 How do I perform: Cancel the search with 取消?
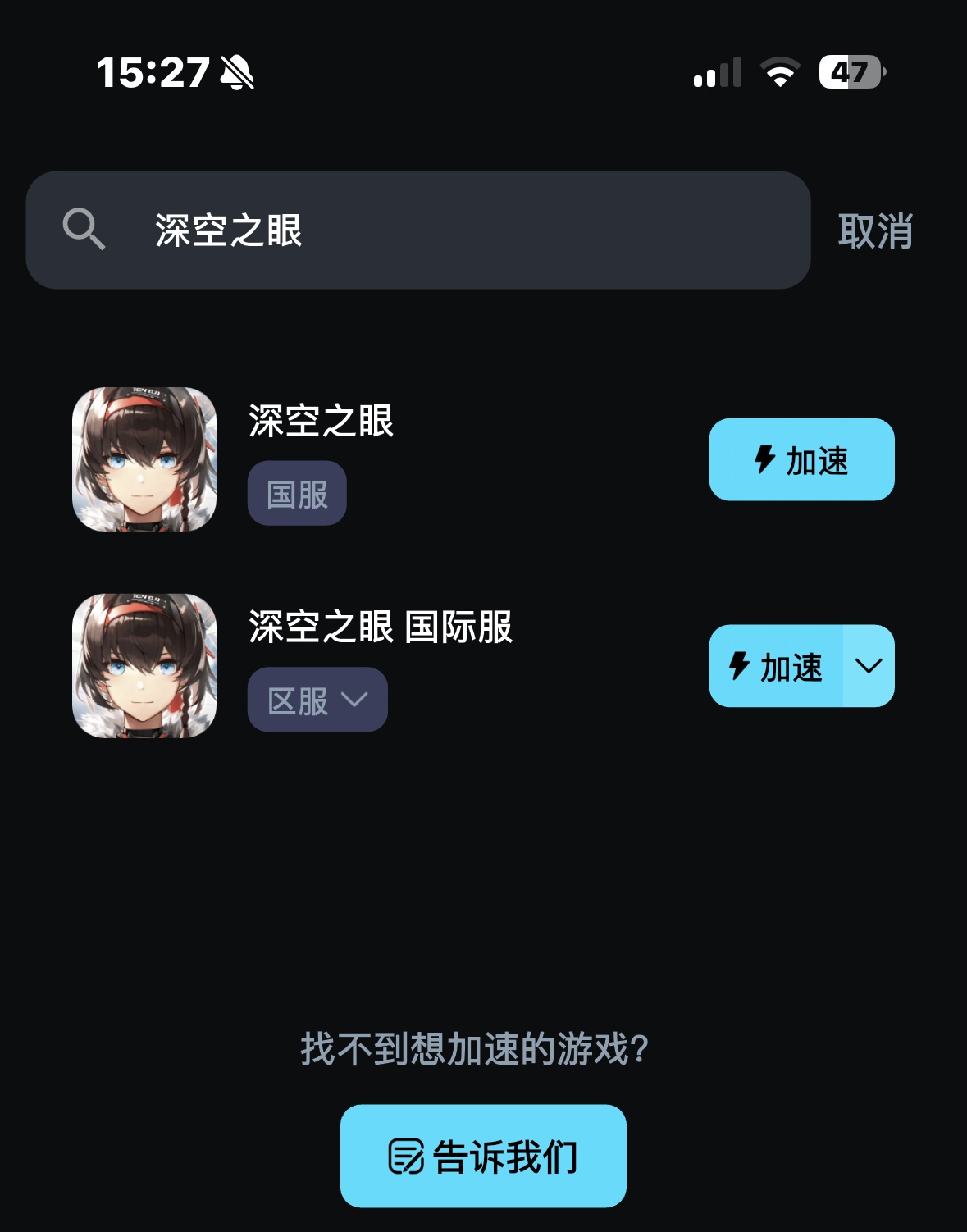[875, 230]
